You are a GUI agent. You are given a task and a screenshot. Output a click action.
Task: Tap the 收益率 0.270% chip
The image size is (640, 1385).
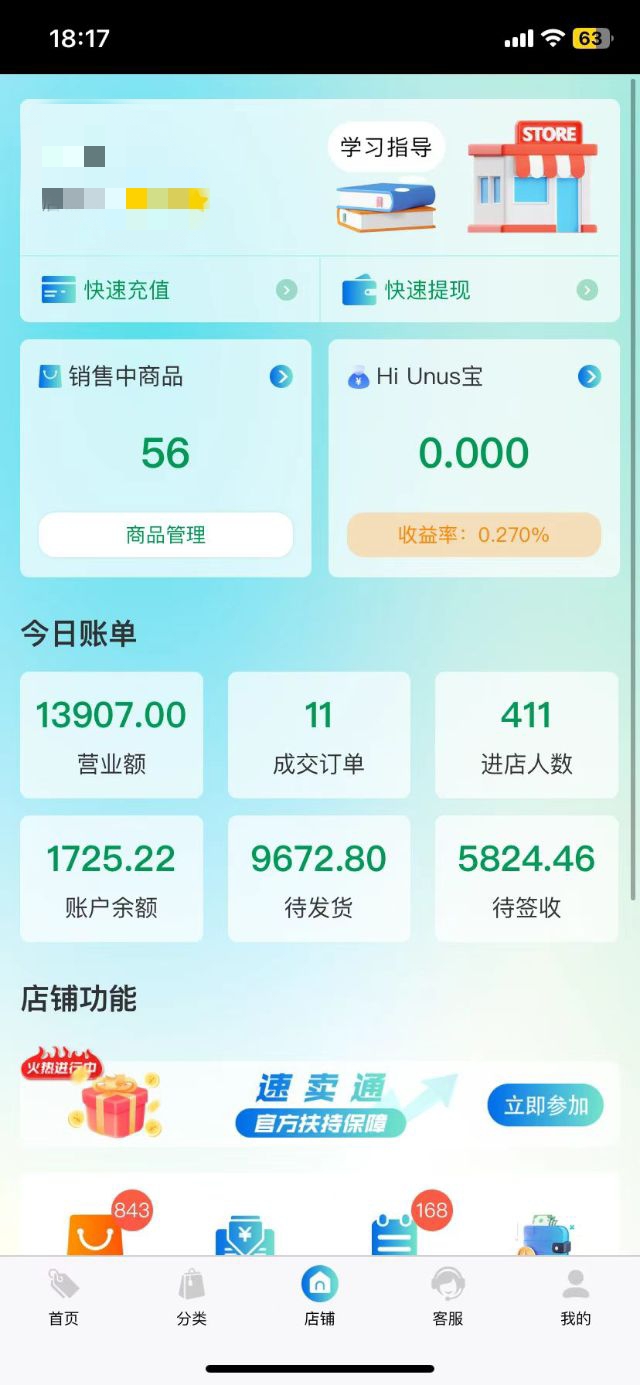click(x=474, y=535)
